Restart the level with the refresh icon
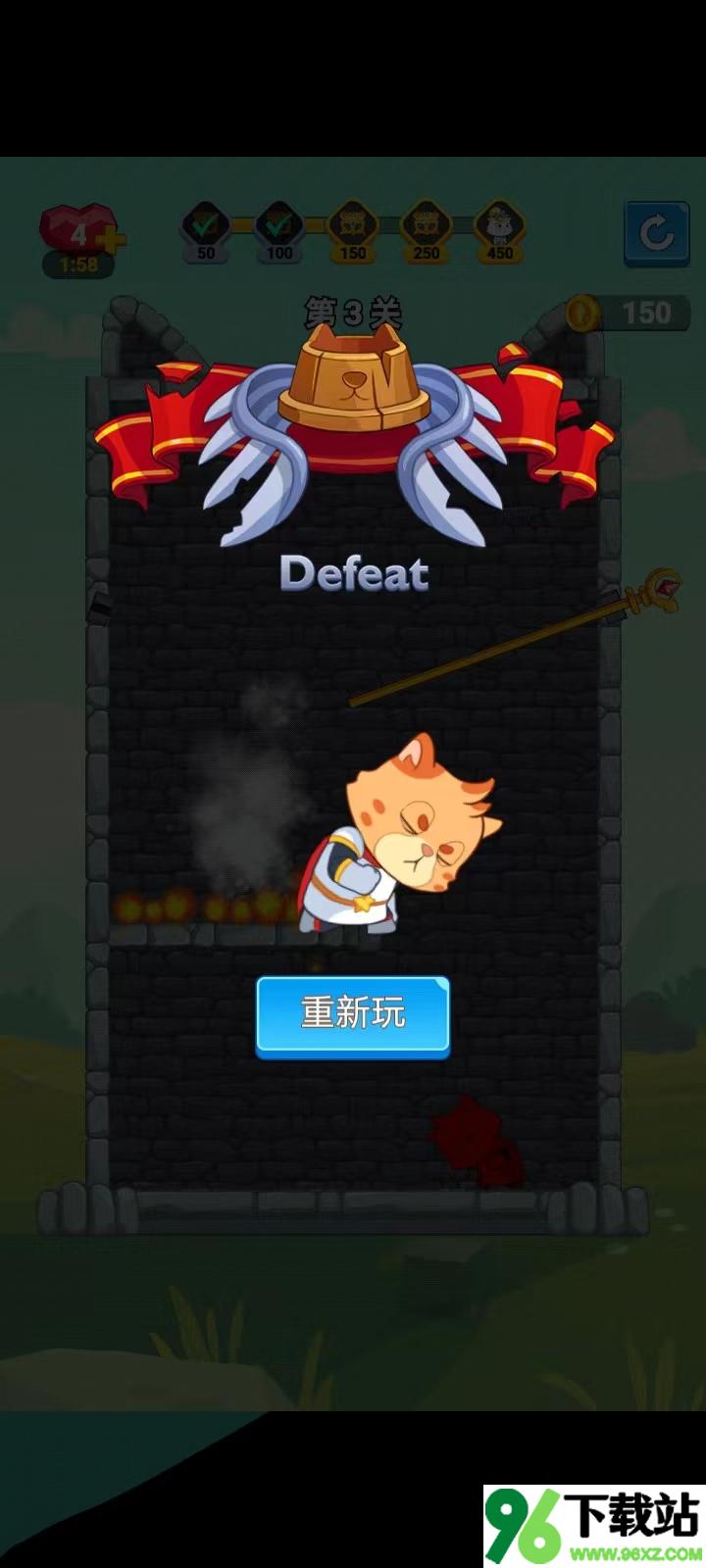This screenshot has width=706, height=1568. tap(655, 233)
